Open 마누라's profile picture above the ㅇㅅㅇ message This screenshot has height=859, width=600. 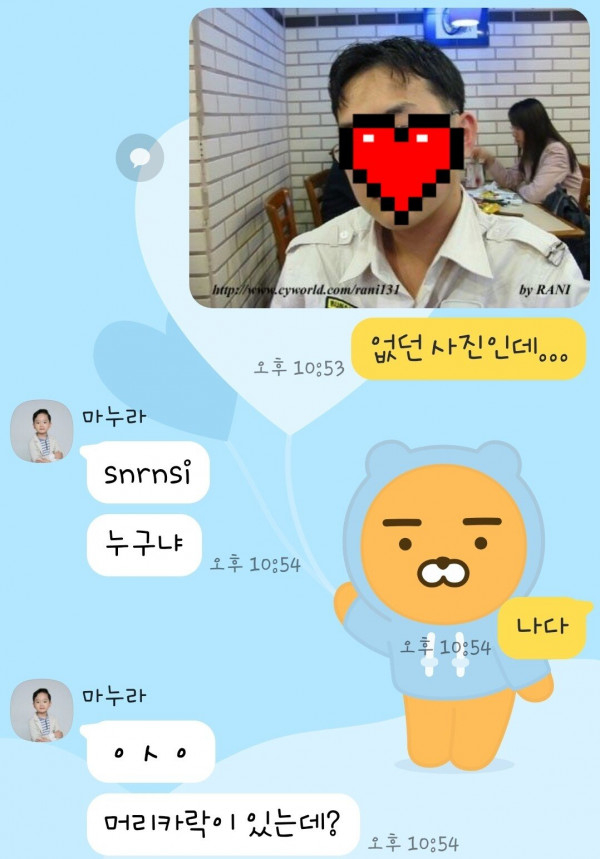pos(41,711)
